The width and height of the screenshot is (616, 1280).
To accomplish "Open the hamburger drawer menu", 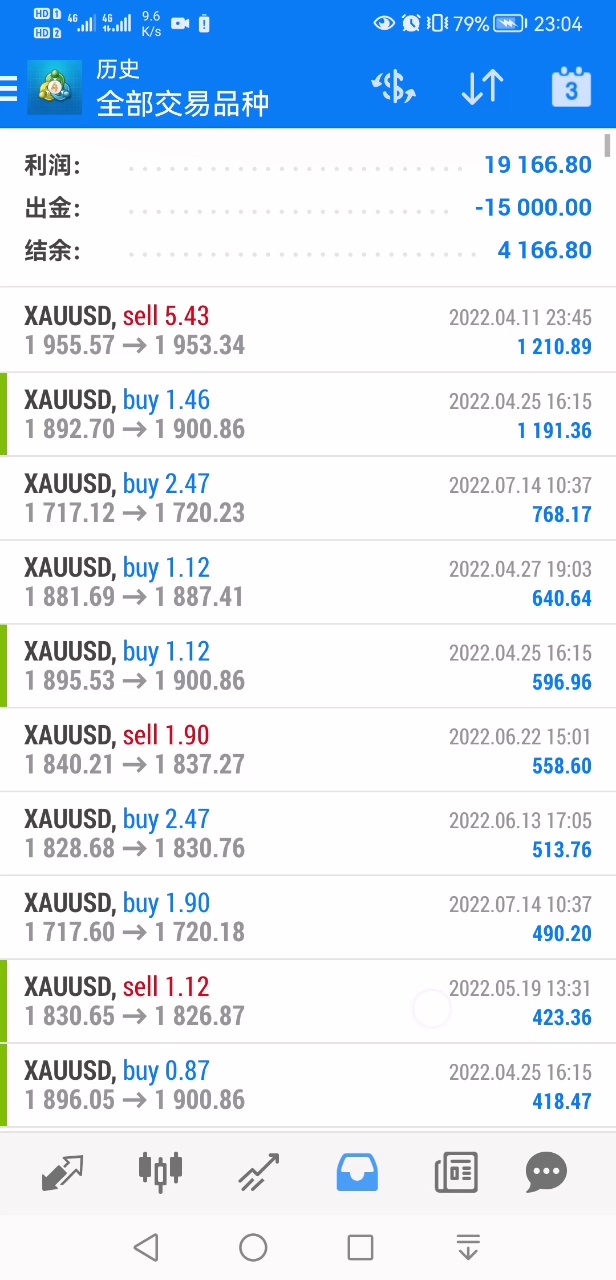I will 9,89.
